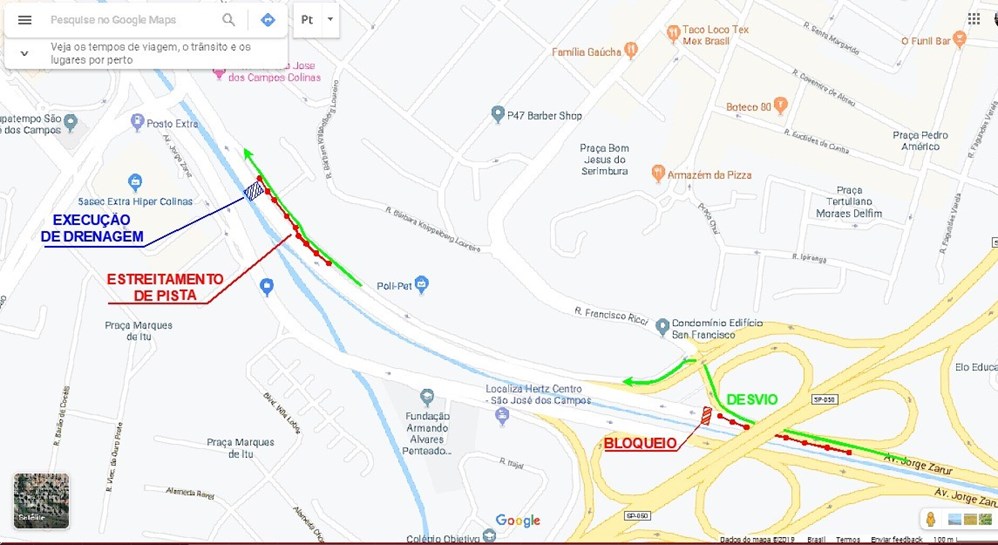Open the hamburger menu in Google Maps
This screenshot has width=998, height=545.
pyautogui.click(x=25, y=20)
